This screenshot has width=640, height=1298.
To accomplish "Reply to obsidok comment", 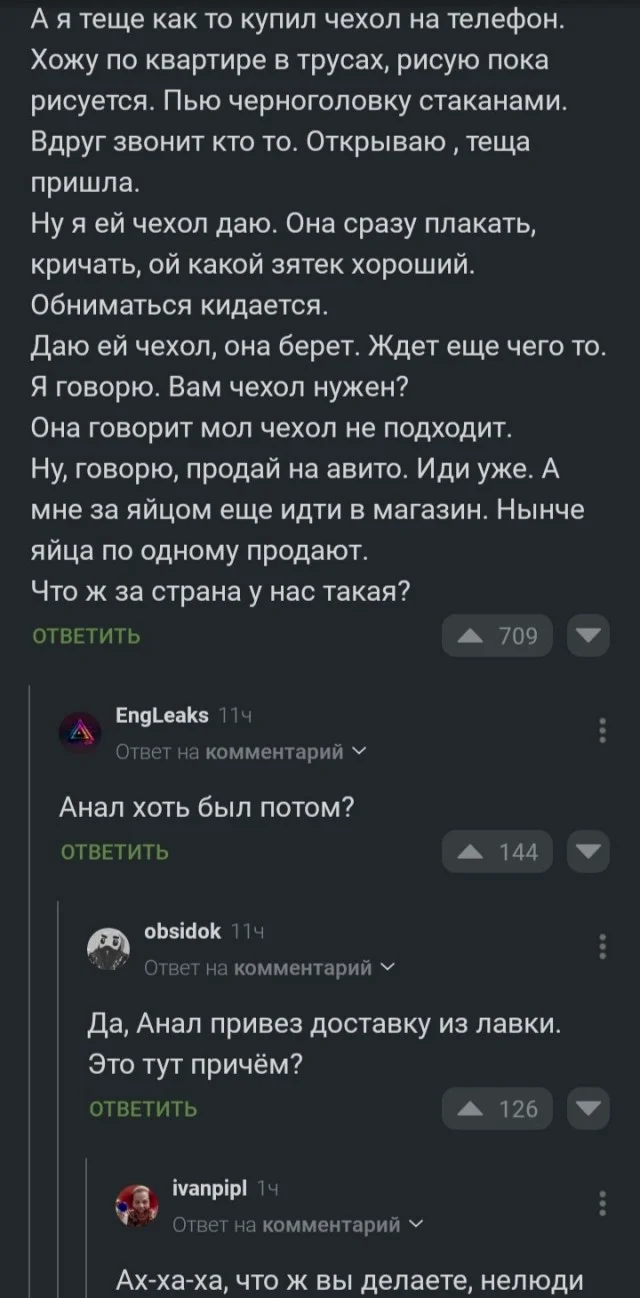I will pyautogui.click(x=142, y=1109).
